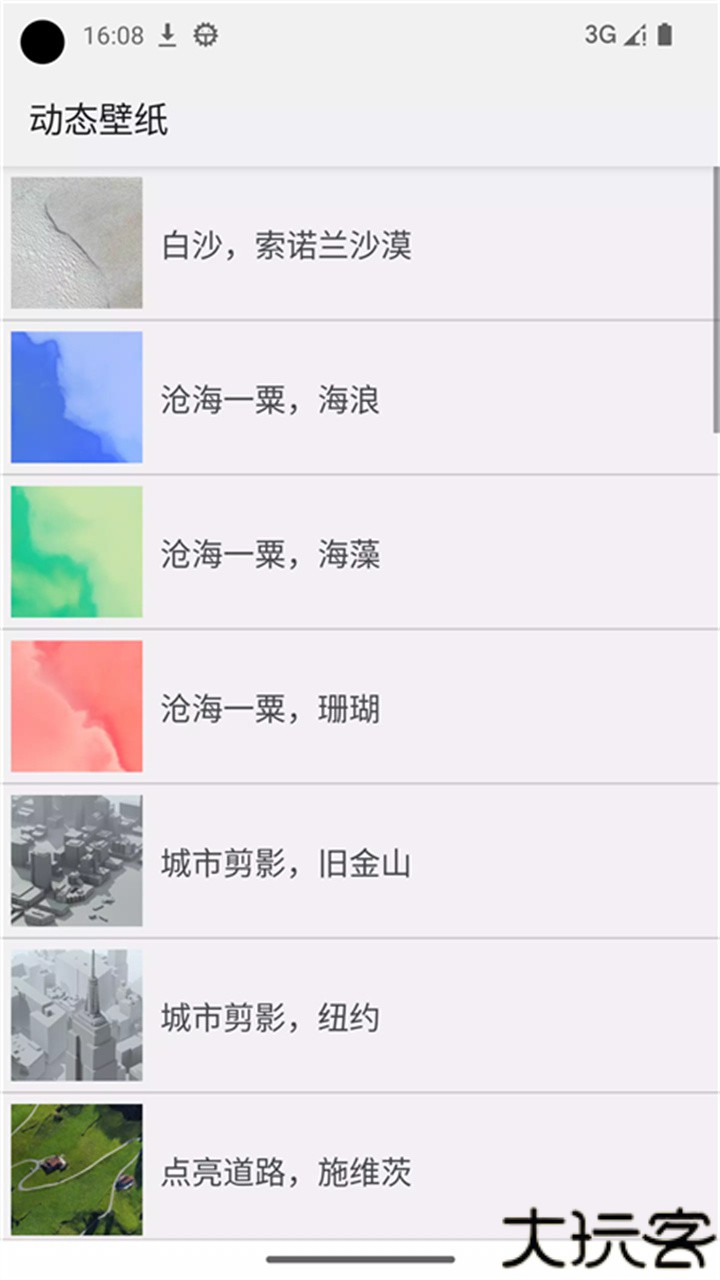Click the clock showing 16:08
This screenshot has width=720, height=1280.
pyautogui.click(x=115, y=33)
